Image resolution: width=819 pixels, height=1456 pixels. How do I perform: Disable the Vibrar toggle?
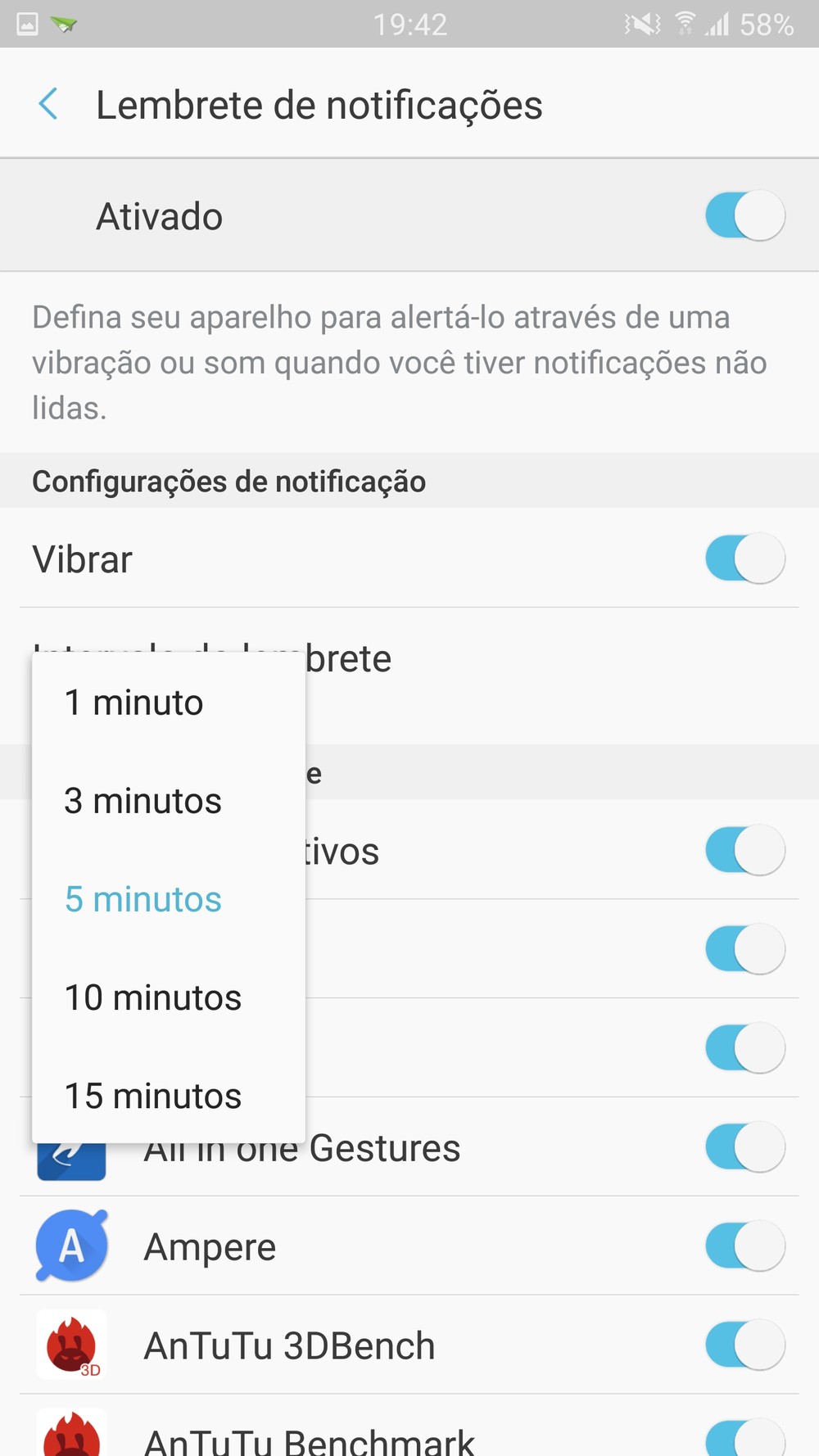coord(744,559)
